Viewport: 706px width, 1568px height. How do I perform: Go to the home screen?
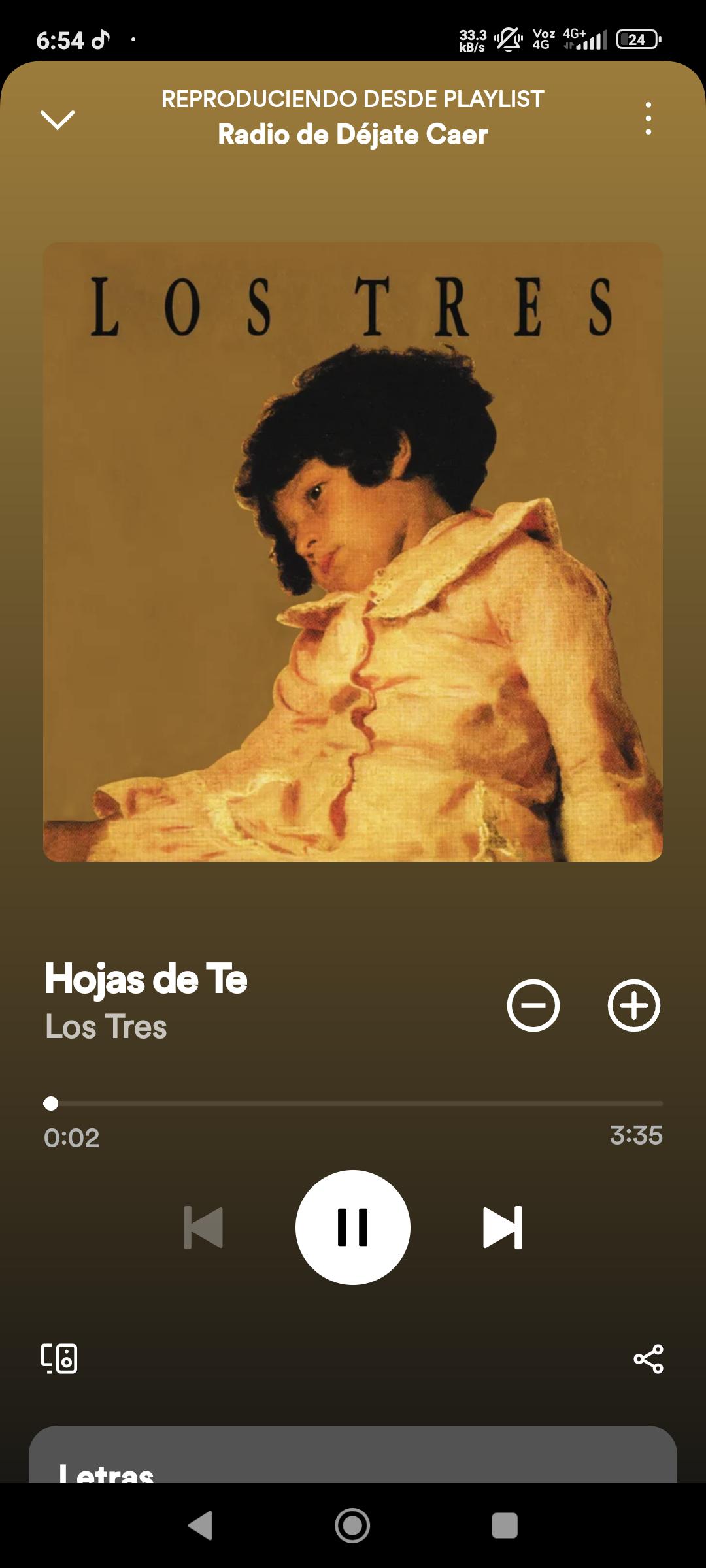[352, 1526]
